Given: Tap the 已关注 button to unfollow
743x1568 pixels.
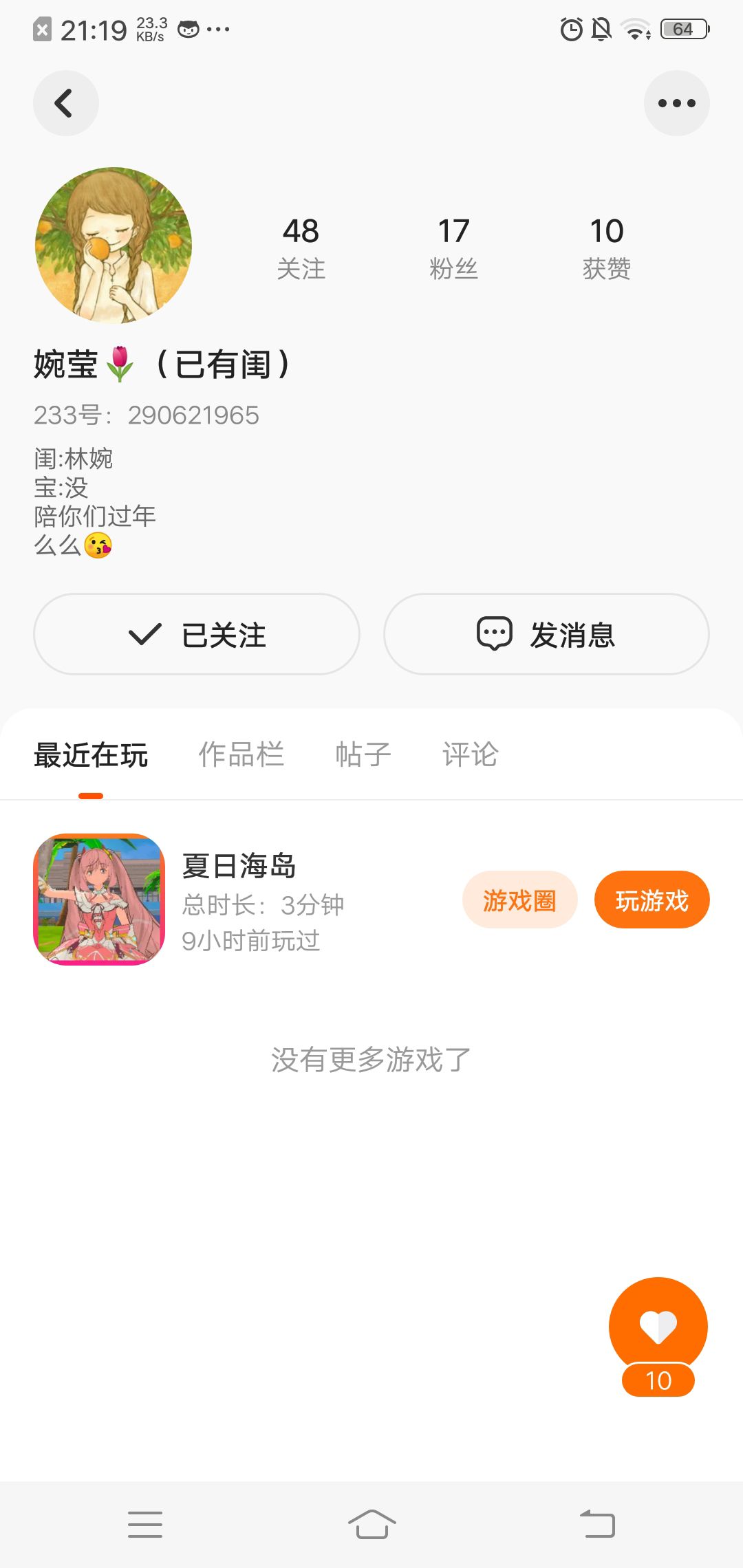Looking at the screenshot, I should 197,634.
